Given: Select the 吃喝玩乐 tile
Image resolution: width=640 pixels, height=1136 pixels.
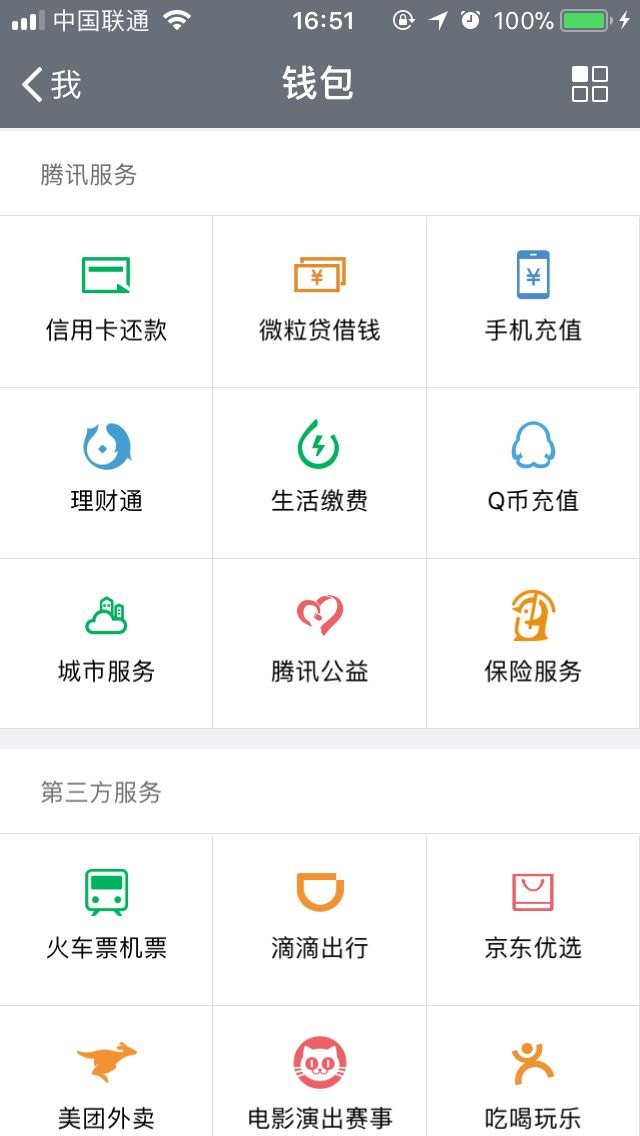Looking at the screenshot, I should pyautogui.click(x=533, y=1072).
